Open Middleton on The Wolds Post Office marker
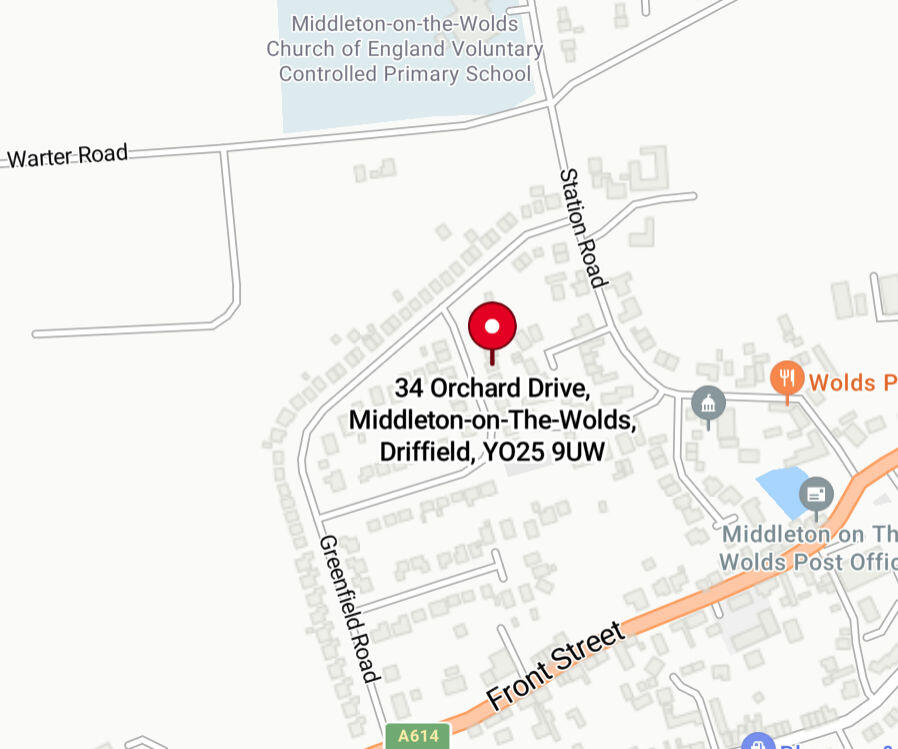The height and width of the screenshot is (749, 898). pyautogui.click(x=817, y=493)
